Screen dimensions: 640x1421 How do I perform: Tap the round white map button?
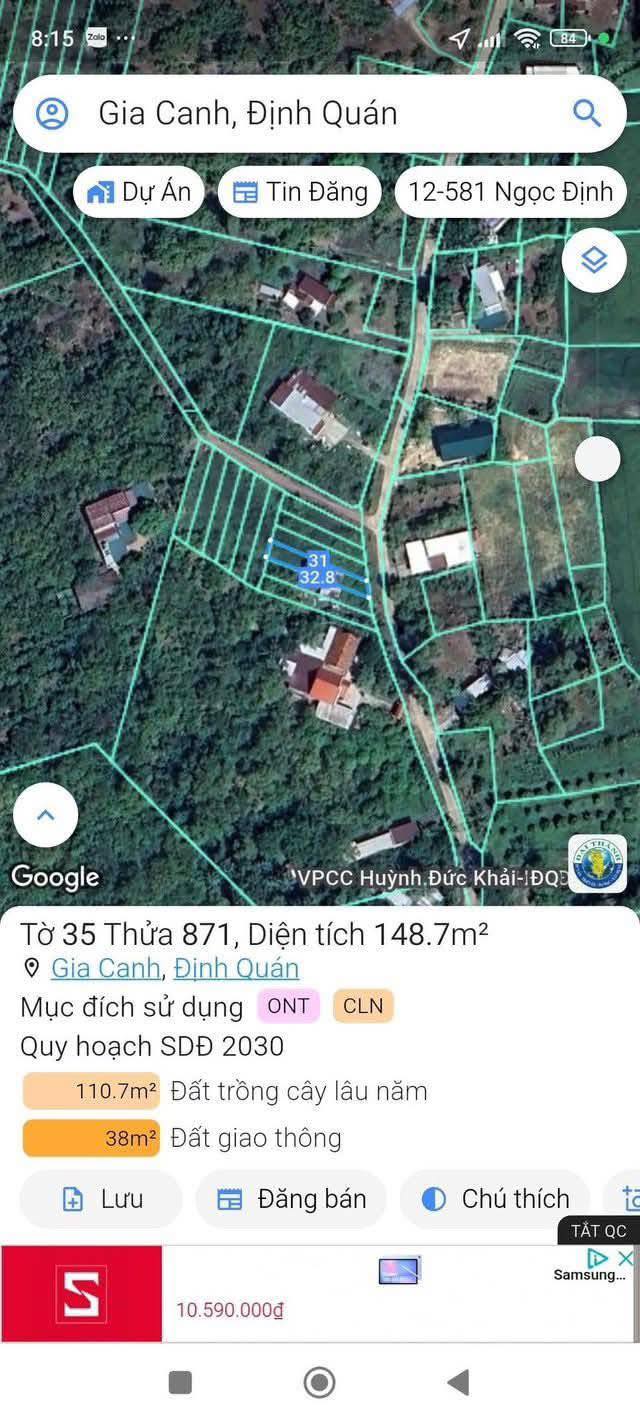click(597, 459)
